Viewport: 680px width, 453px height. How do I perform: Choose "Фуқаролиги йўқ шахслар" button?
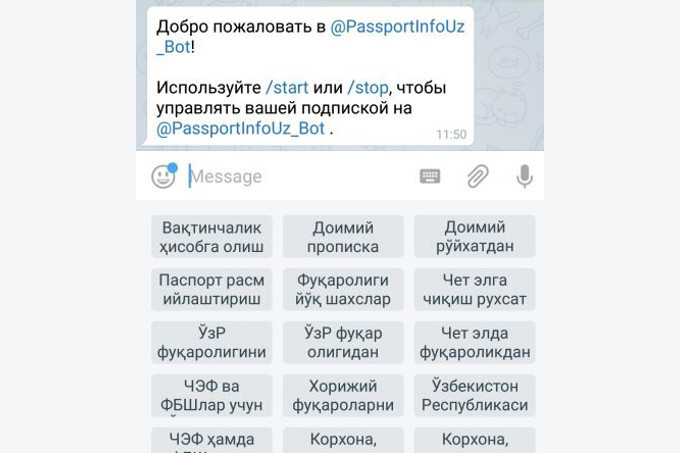(343, 290)
